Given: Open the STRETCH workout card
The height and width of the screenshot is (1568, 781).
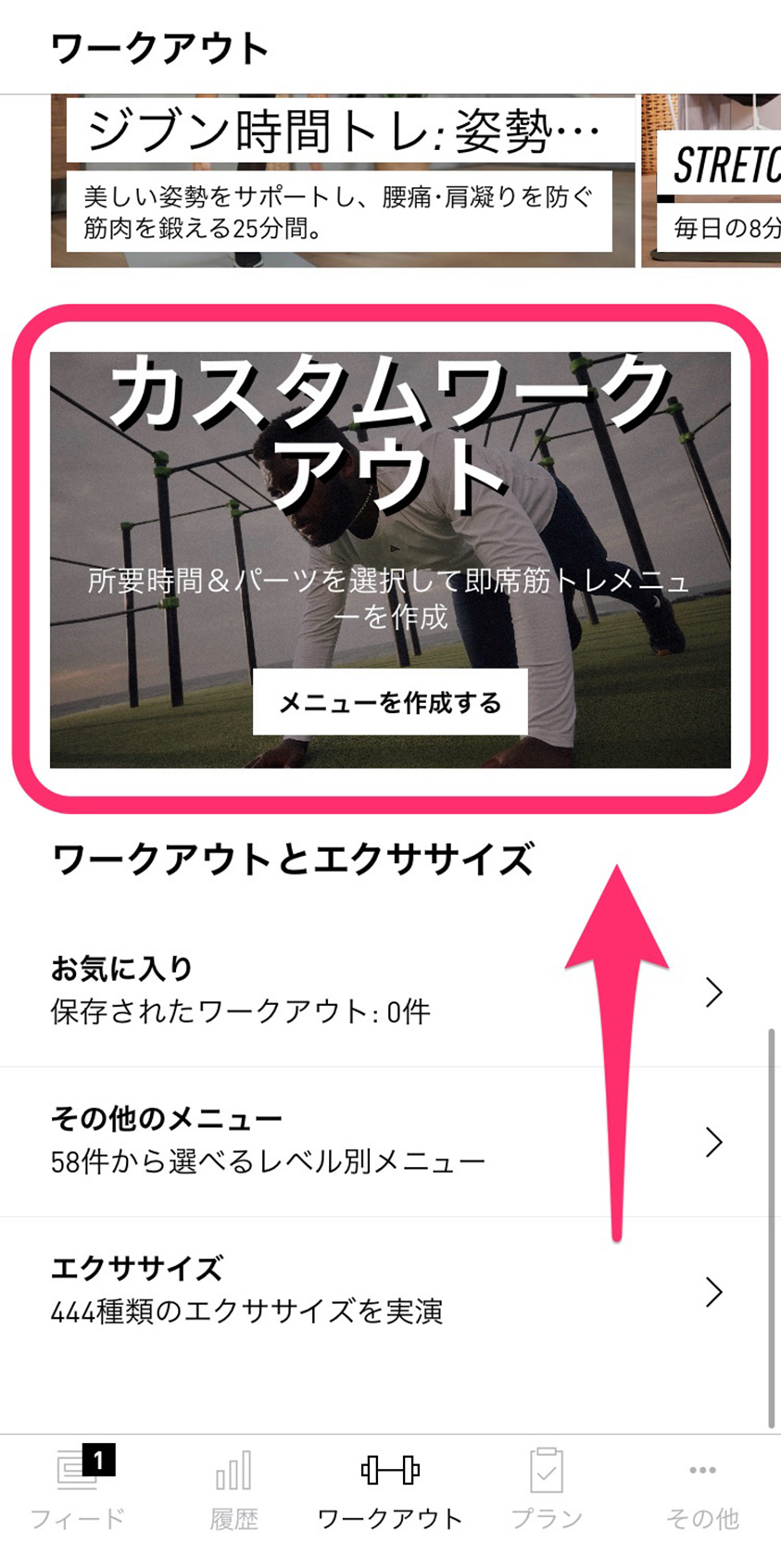Looking at the screenshot, I should 713,182.
